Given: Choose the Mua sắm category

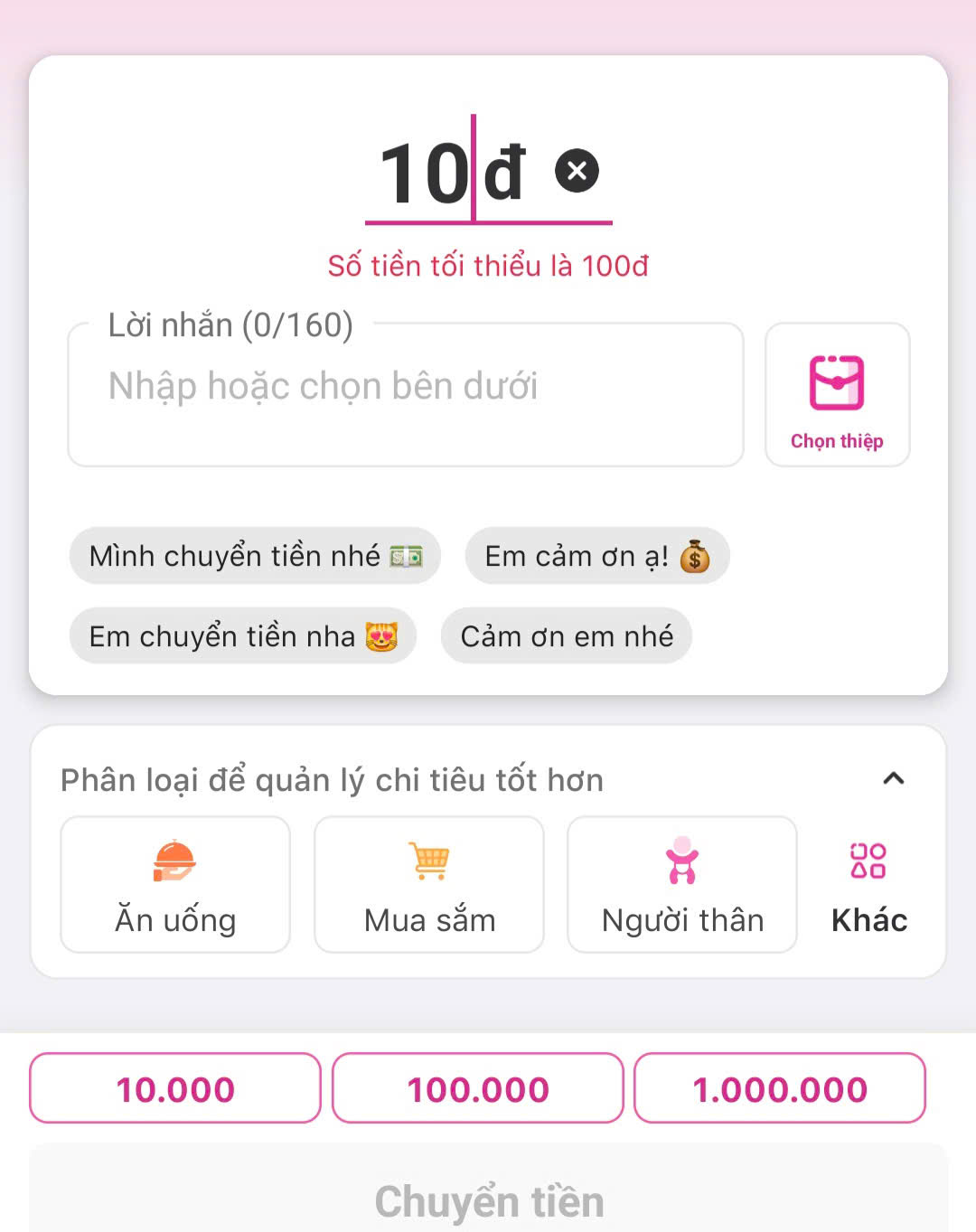Looking at the screenshot, I should (429, 885).
